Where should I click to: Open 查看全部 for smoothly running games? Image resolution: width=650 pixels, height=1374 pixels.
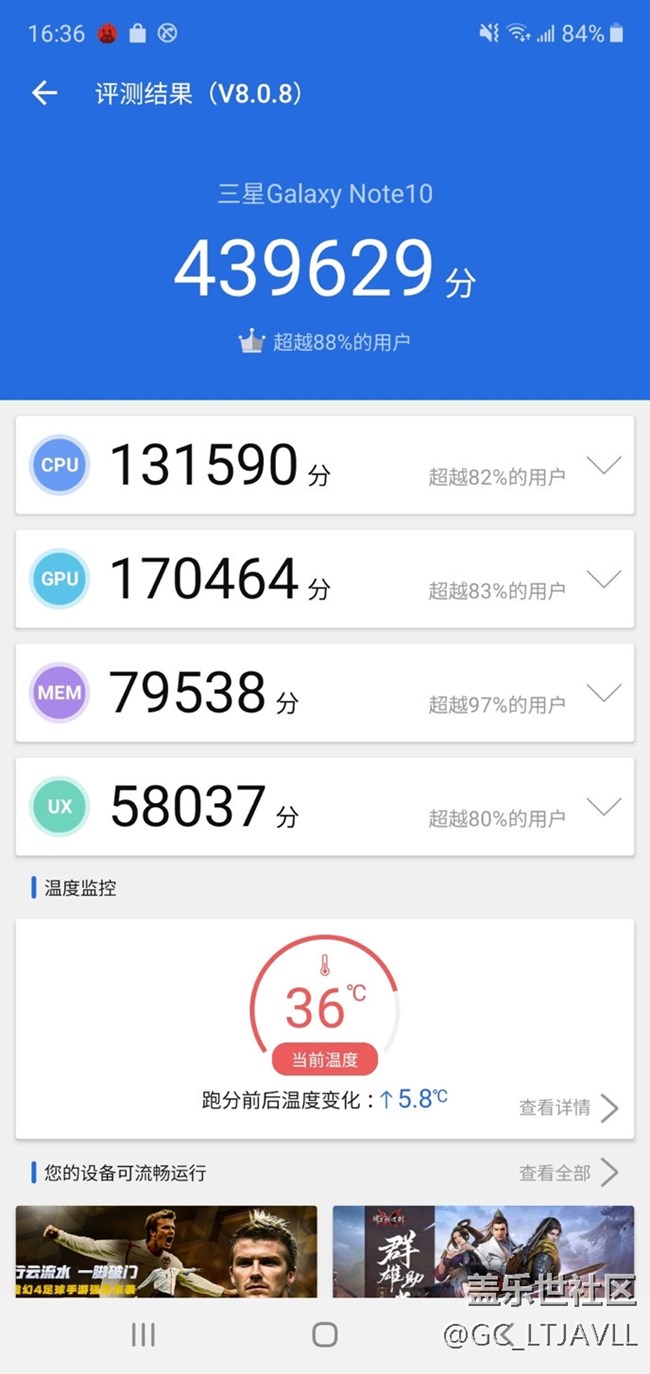569,1172
